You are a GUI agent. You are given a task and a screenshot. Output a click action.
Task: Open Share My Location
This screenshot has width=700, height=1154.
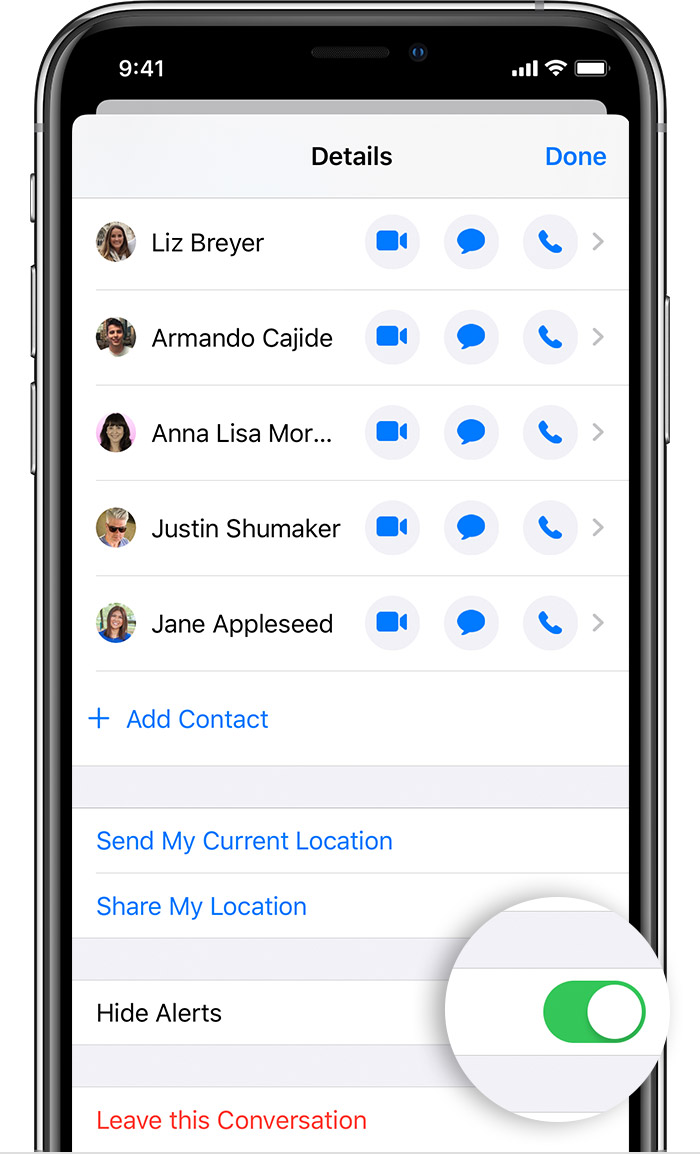pos(201,906)
